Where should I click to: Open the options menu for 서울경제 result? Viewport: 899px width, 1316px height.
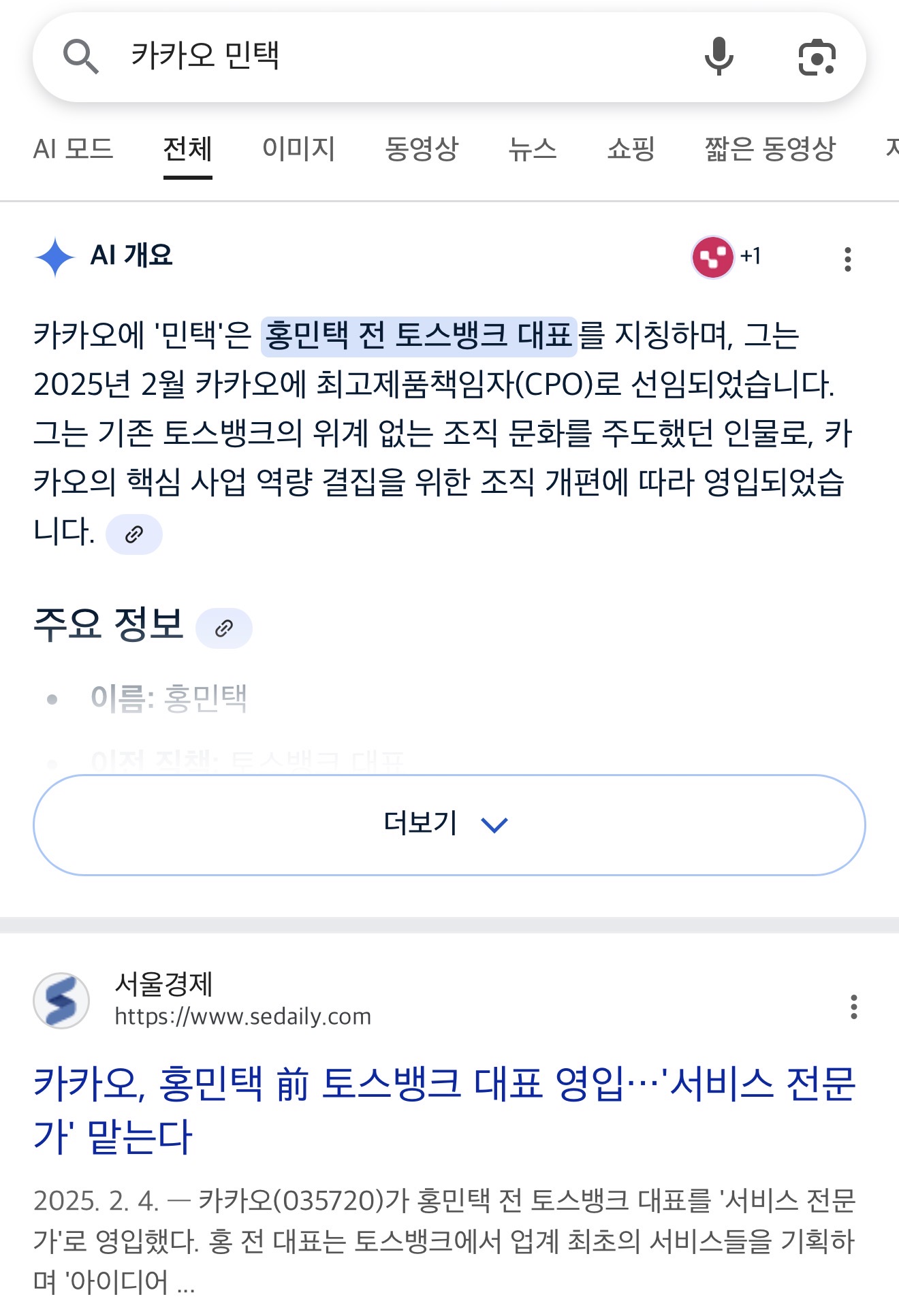pos(853,1006)
